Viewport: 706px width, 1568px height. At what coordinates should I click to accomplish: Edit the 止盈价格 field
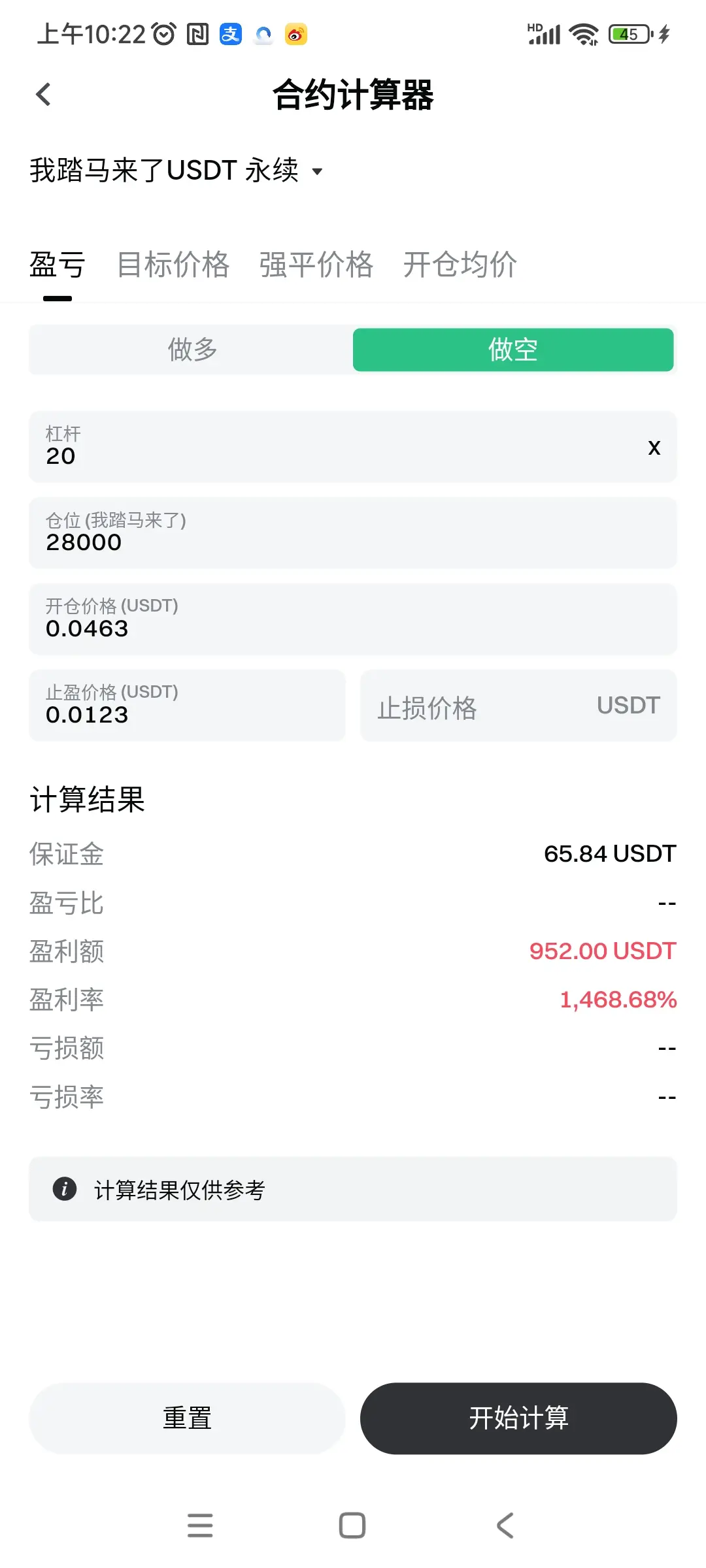pos(187,706)
